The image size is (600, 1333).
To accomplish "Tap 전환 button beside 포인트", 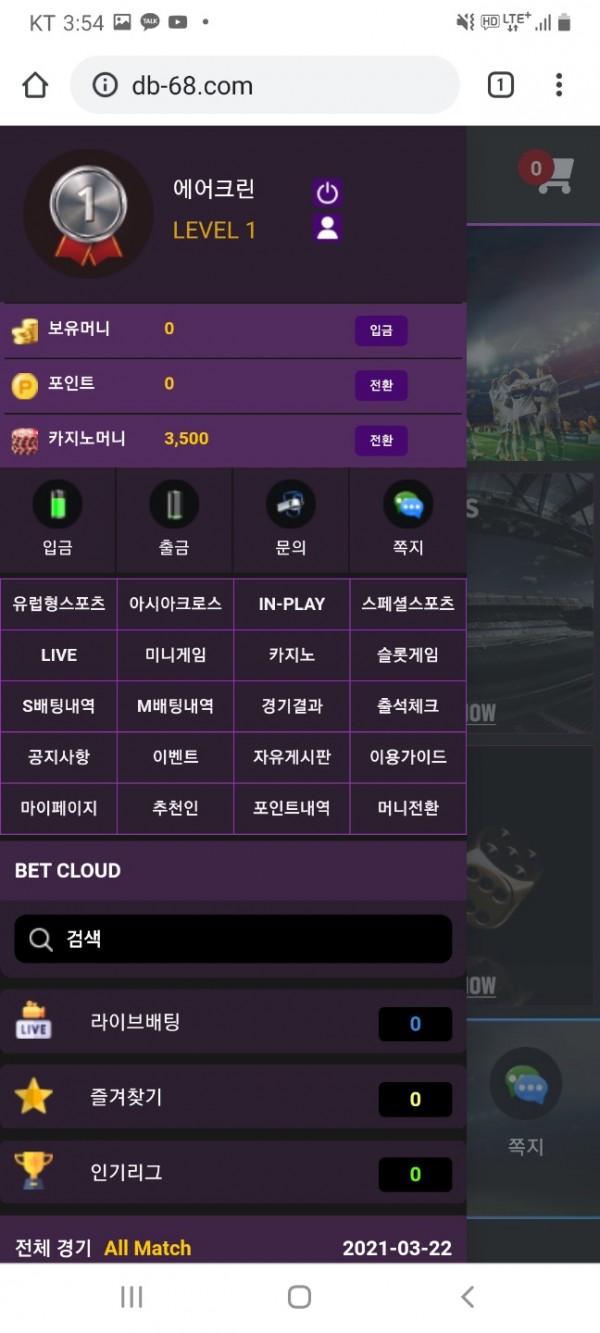I will pyautogui.click(x=381, y=385).
